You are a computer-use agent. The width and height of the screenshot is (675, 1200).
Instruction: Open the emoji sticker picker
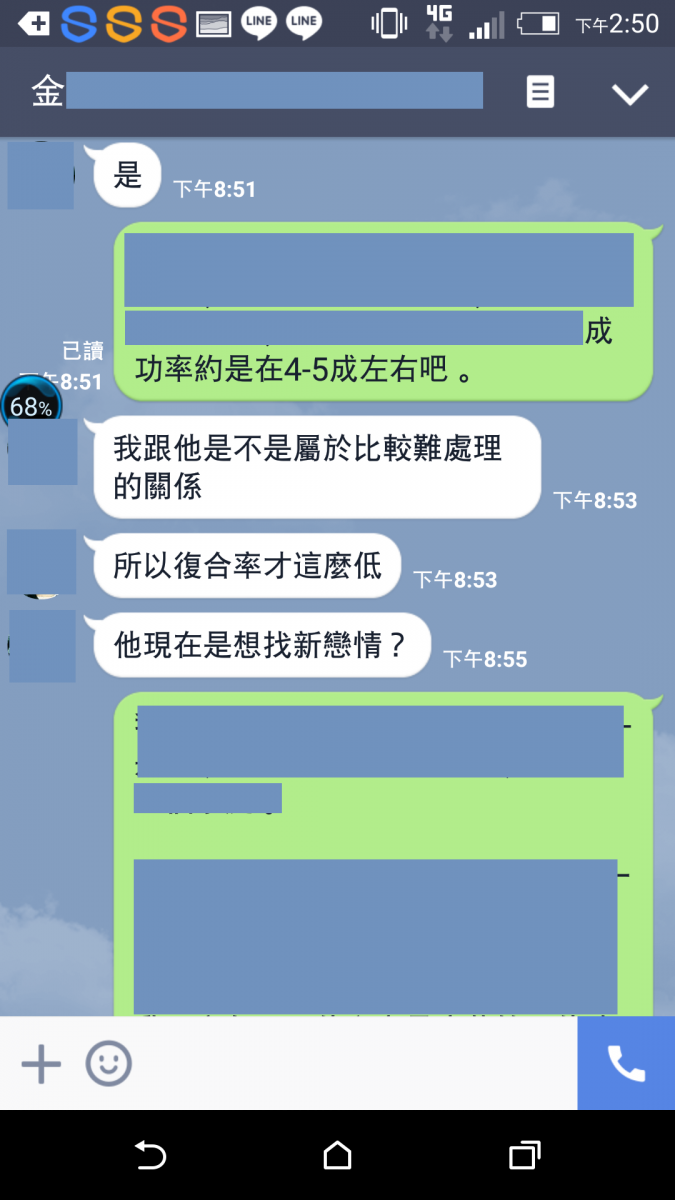click(108, 1064)
